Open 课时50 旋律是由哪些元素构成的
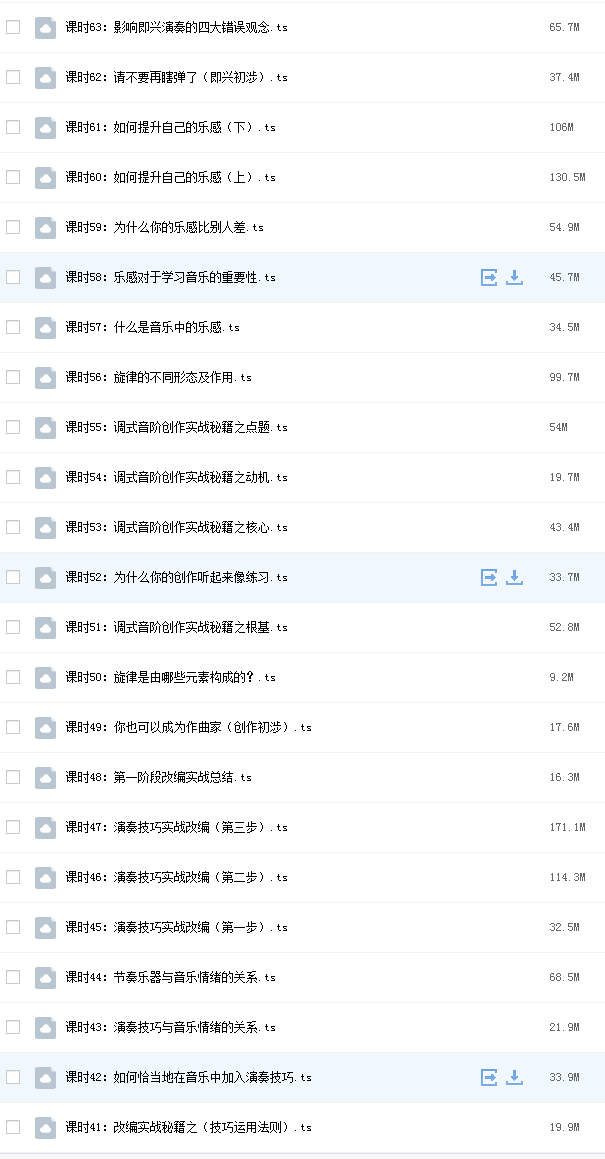The width and height of the screenshot is (605, 1159). click(x=170, y=677)
